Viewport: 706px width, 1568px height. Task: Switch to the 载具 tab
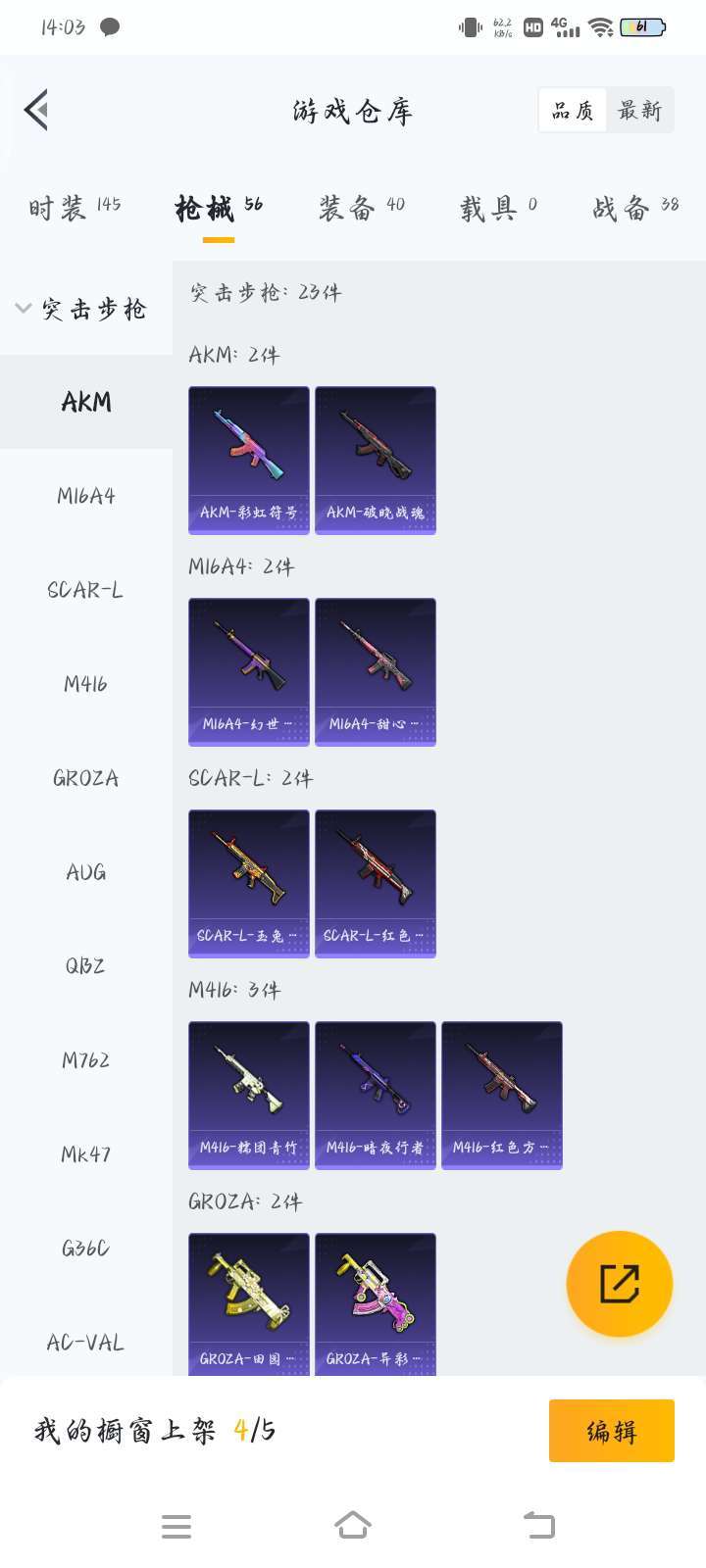pos(498,208)
